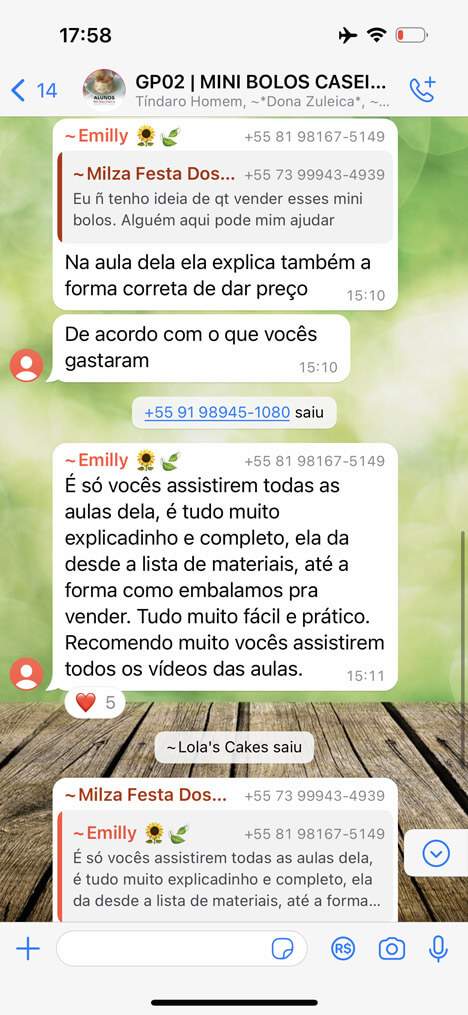Screen dimensions: 468x1015
Task: Open the attachment plus menu
Action: click(28, 949)
